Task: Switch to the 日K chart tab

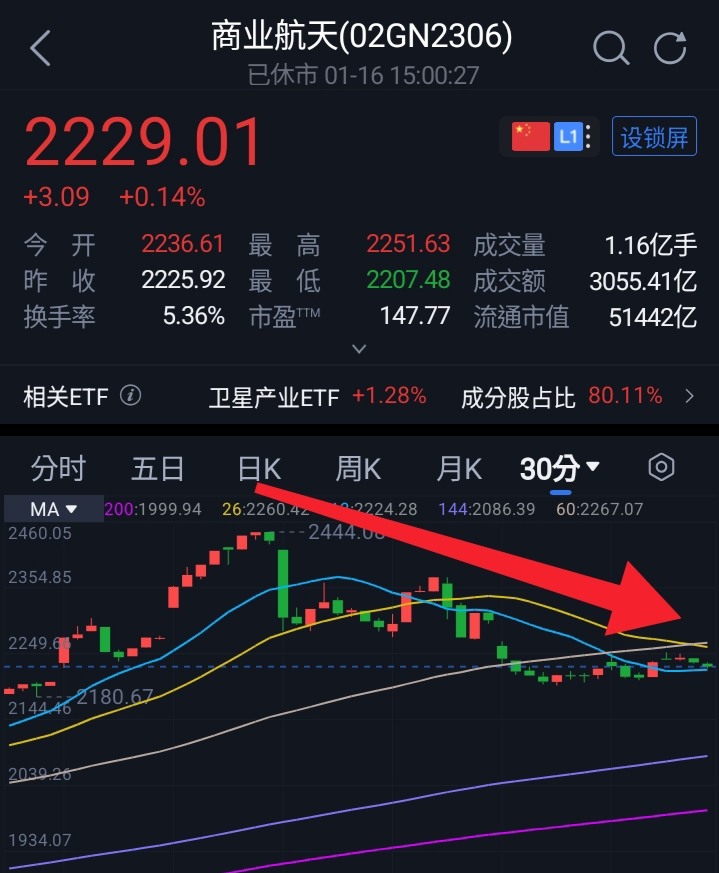Action: pos(259,469)
